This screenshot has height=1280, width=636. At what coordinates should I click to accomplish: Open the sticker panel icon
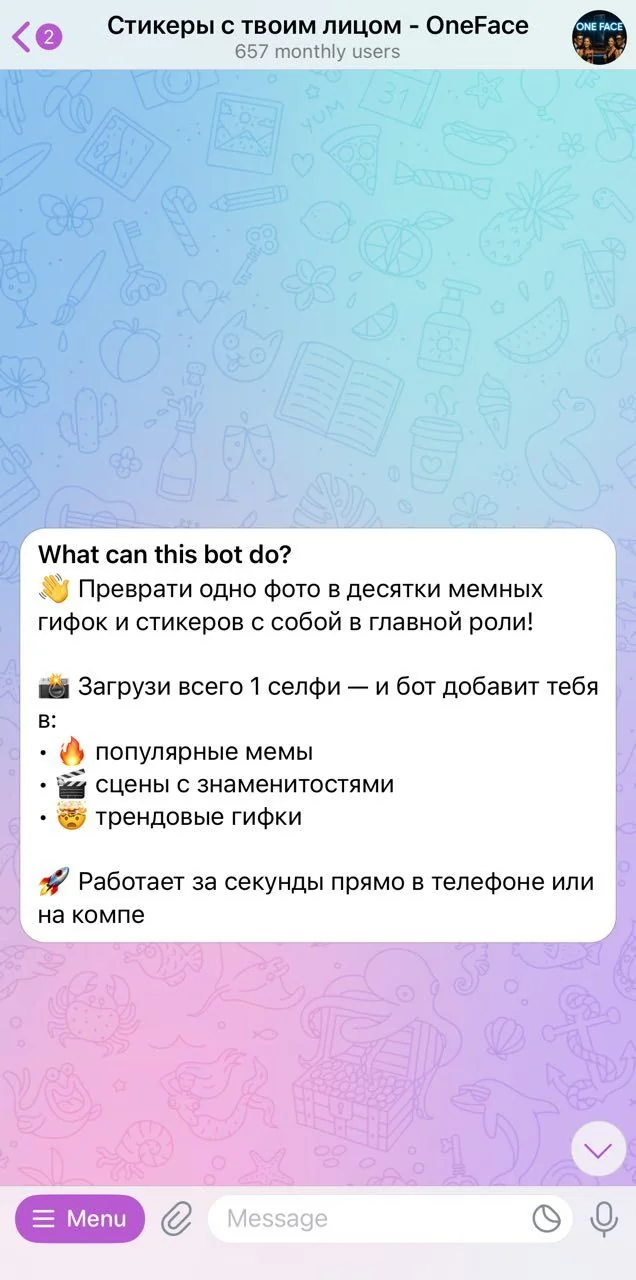click(546, 1219)
